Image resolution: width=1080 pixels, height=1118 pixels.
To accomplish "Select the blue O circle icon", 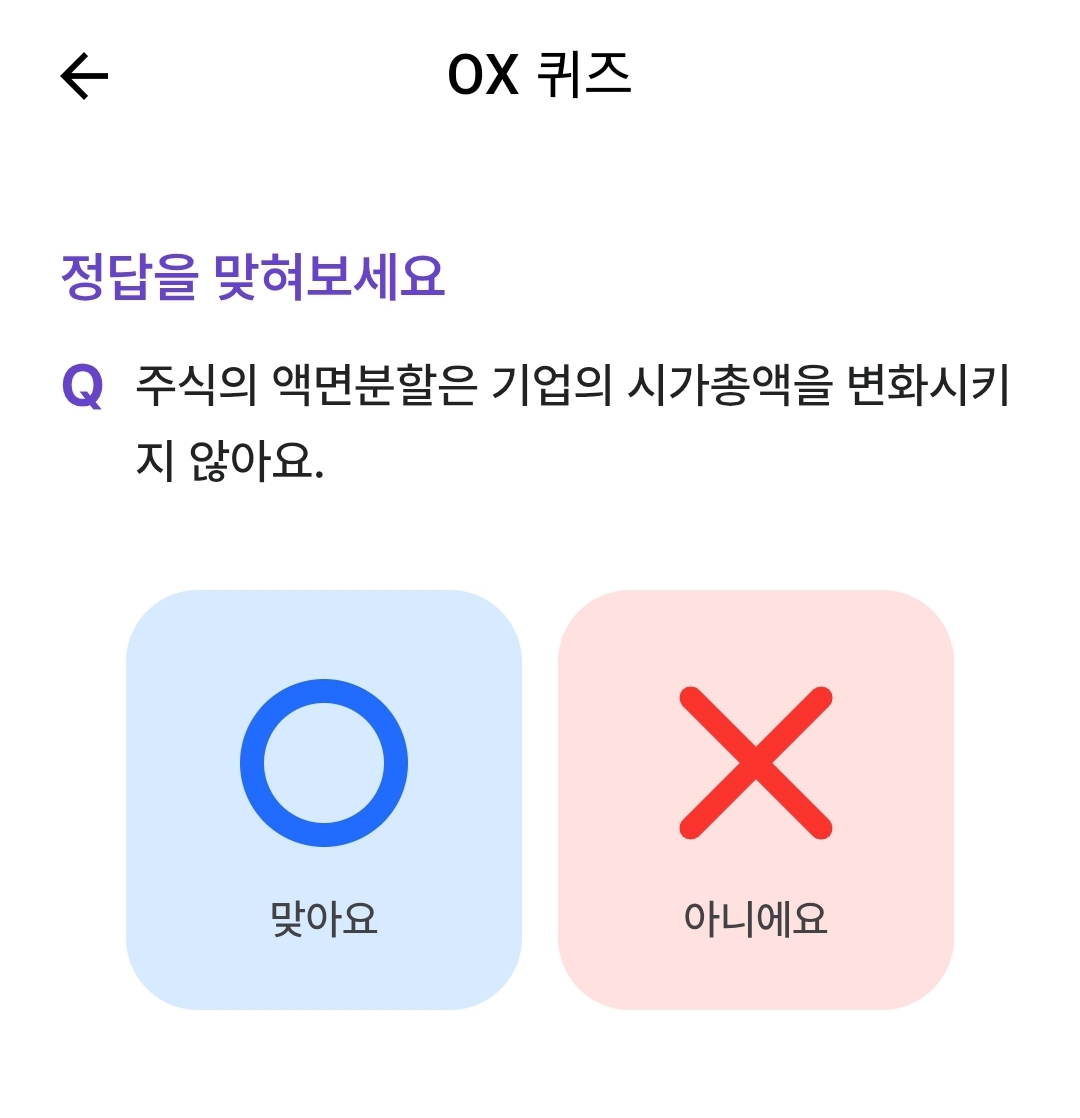I will pos(323,763).
